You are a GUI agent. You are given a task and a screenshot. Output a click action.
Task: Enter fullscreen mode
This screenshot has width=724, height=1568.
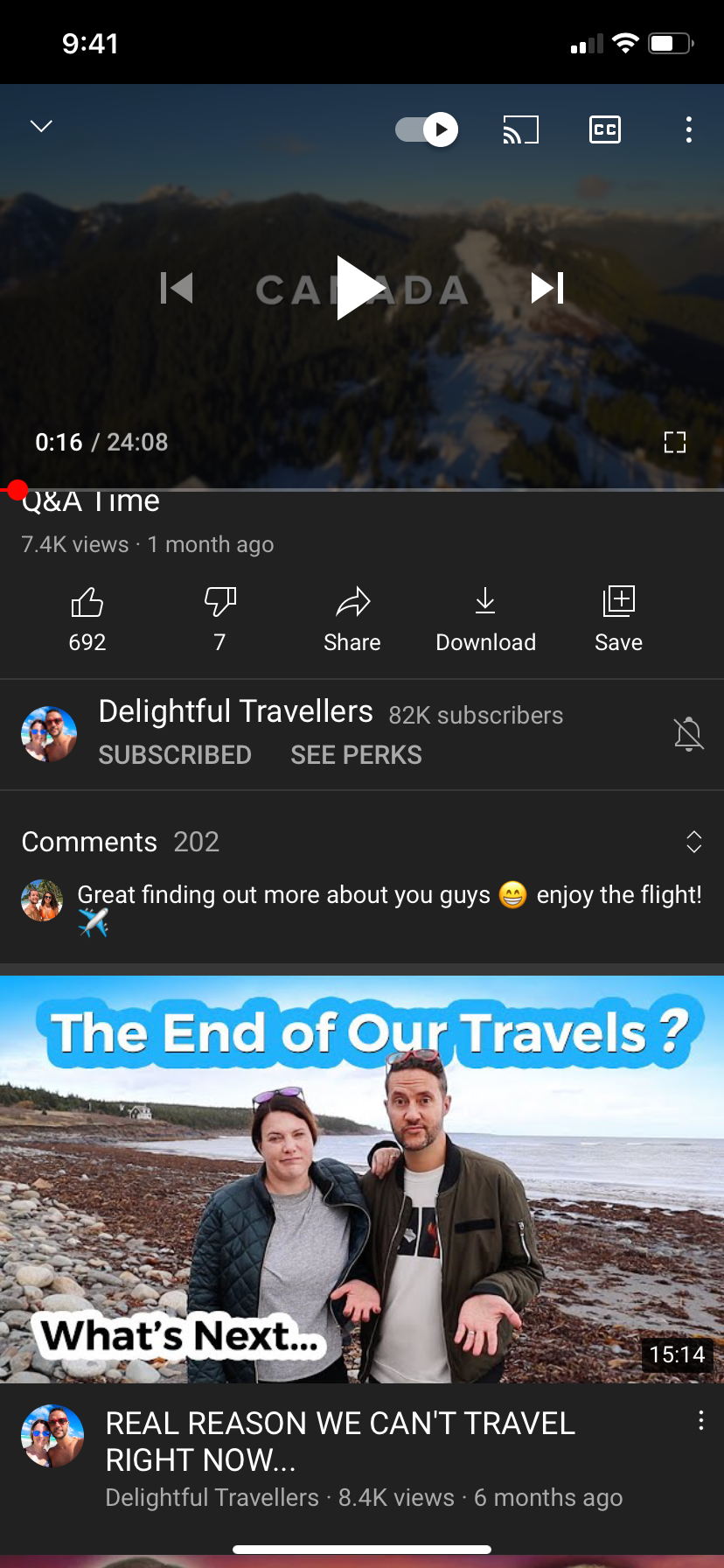[x=675, y=443]
